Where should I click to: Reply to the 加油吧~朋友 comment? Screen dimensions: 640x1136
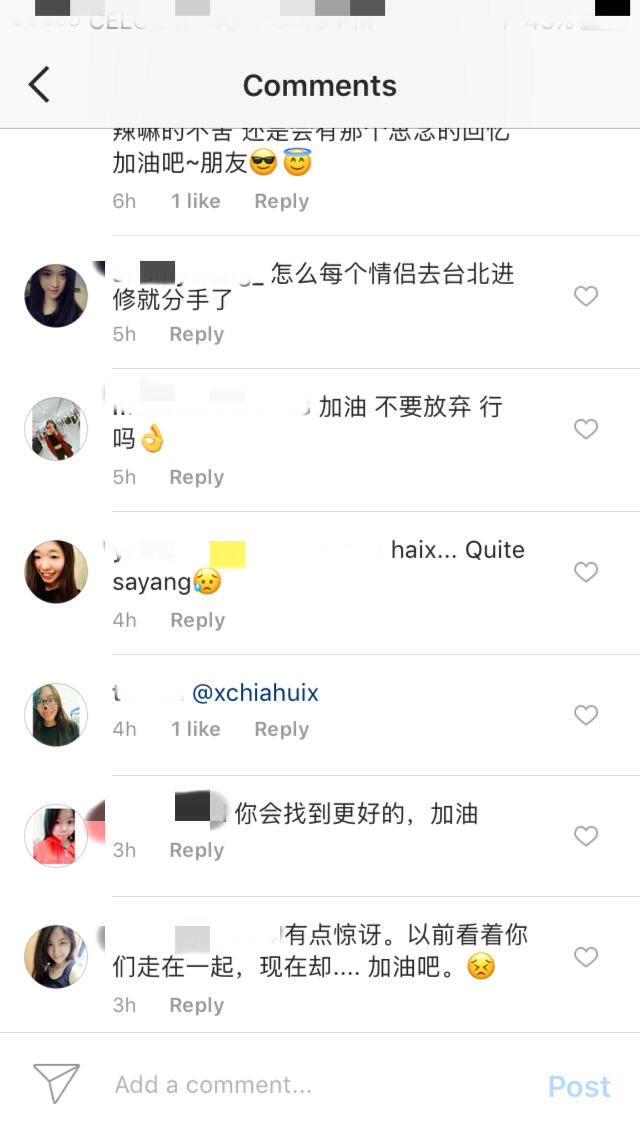click(x=281, y=201)
